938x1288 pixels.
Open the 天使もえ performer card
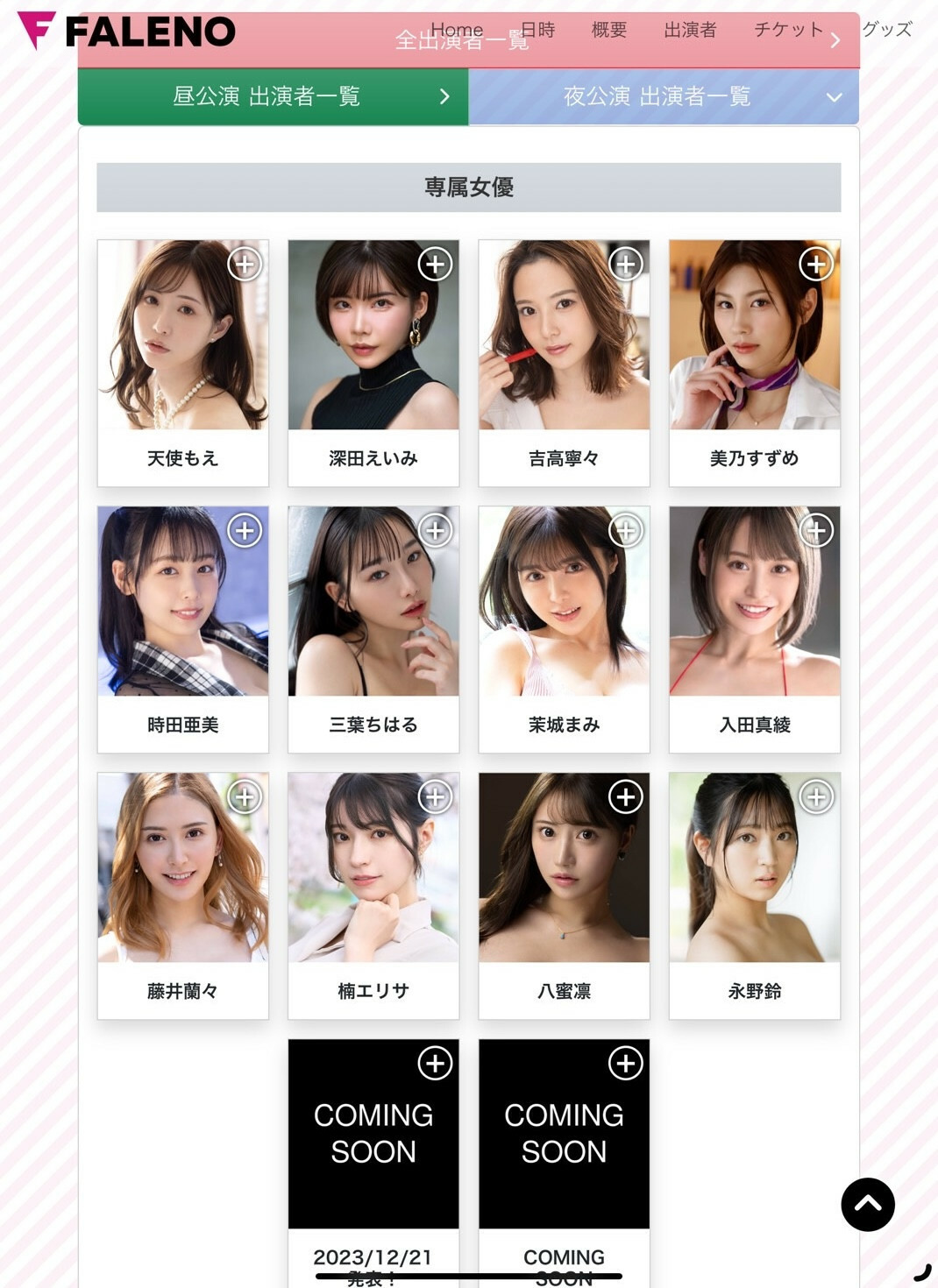click(182, 363)
